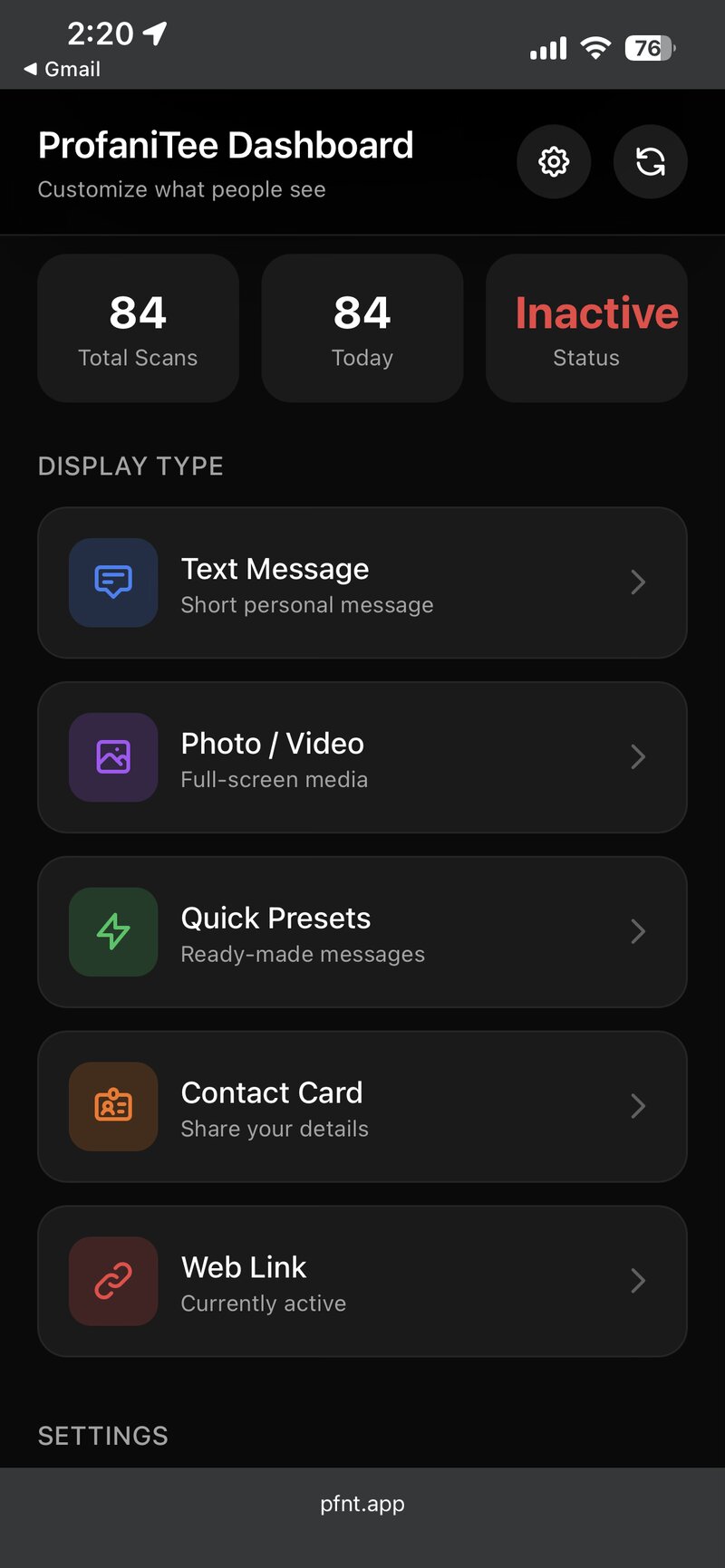The height and width of the screenshot is (1568, 725).
Task: Open the currently active Web Link
Action: click(362, 1282)
